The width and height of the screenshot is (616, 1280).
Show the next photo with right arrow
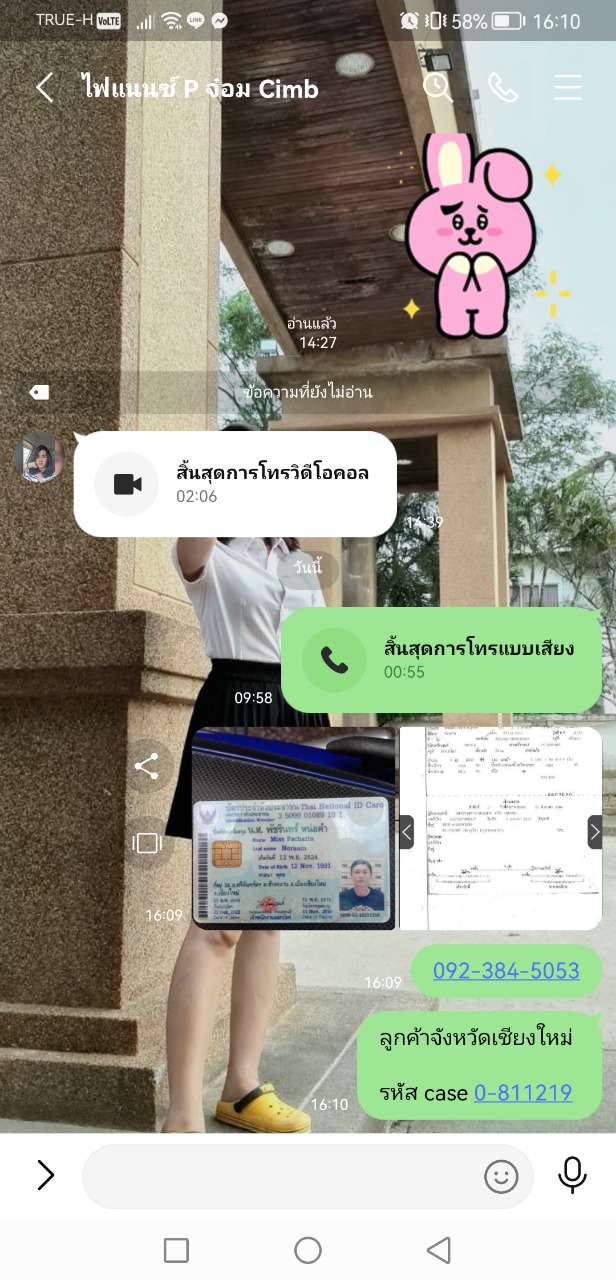tap(594, 831)
